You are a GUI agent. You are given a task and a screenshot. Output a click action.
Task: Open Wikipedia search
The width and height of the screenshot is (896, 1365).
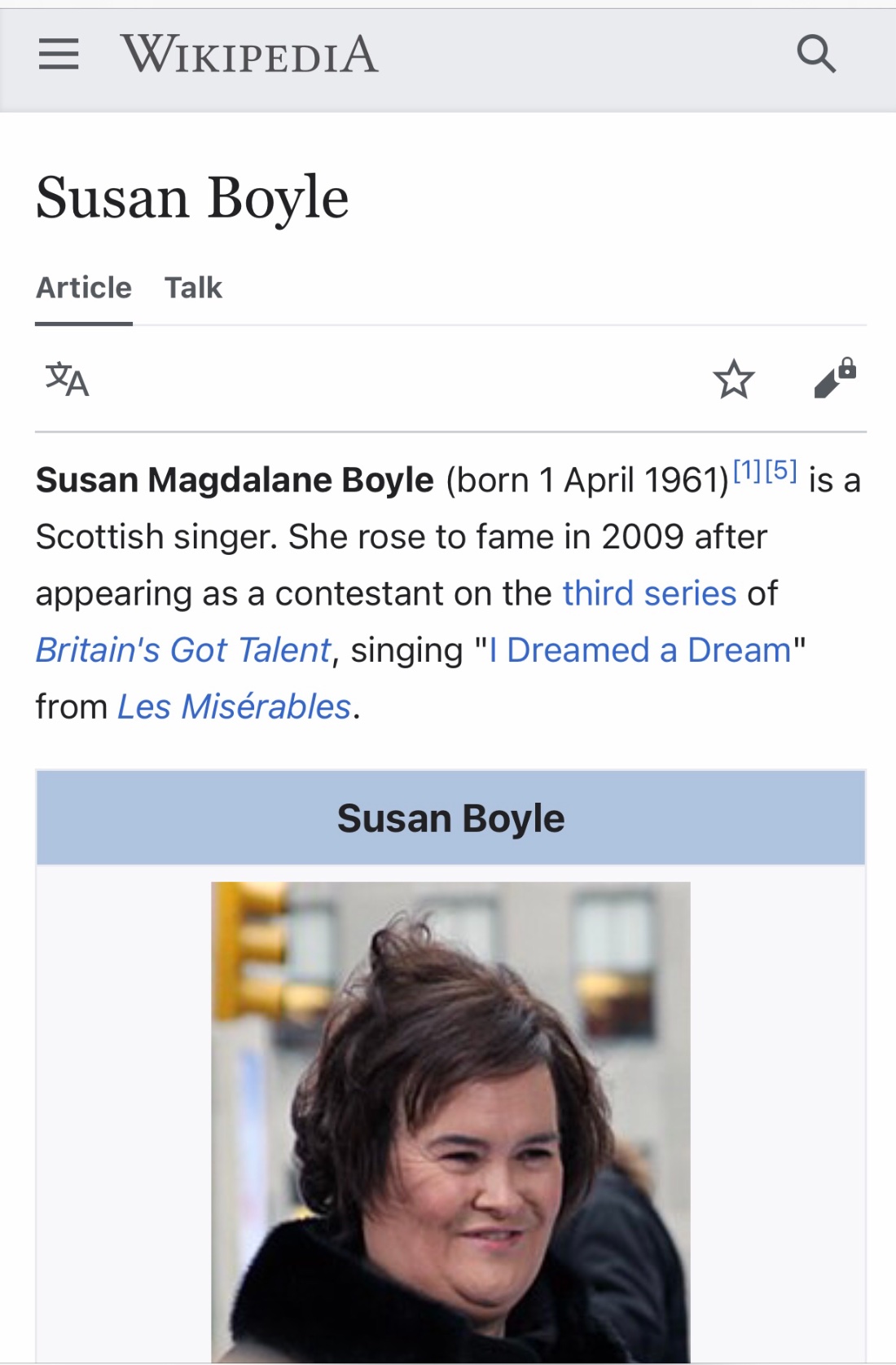(x=815, y=55)
